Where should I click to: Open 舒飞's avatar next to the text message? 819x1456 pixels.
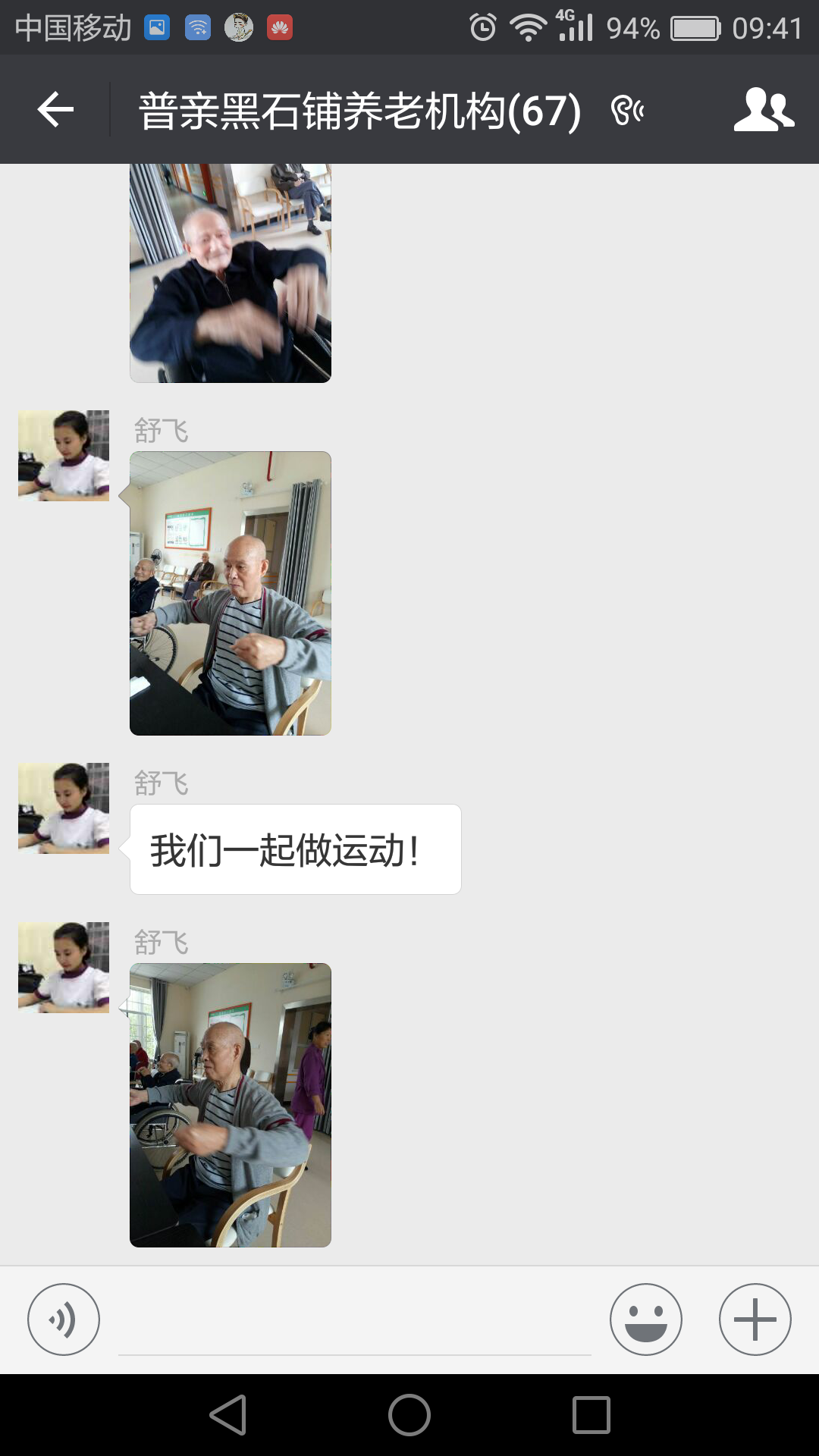point(64,808)
